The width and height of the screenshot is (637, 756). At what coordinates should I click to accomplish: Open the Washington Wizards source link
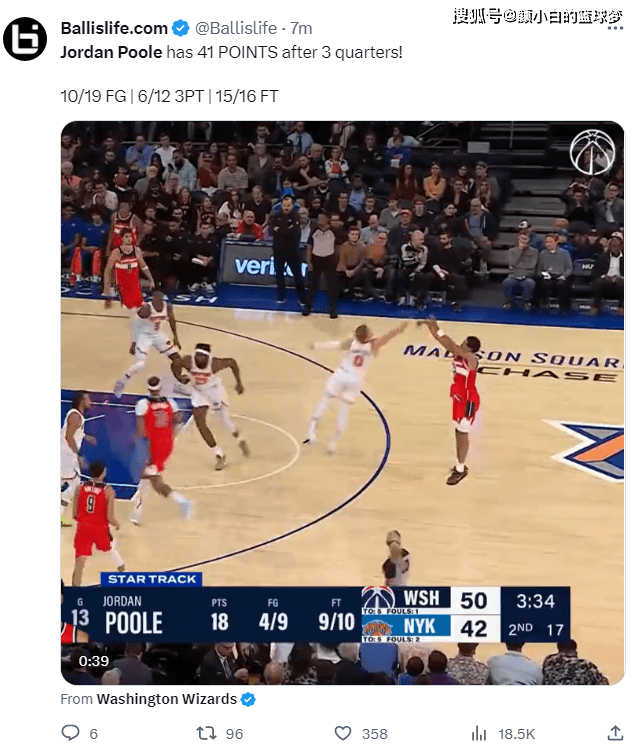point(167,699)
